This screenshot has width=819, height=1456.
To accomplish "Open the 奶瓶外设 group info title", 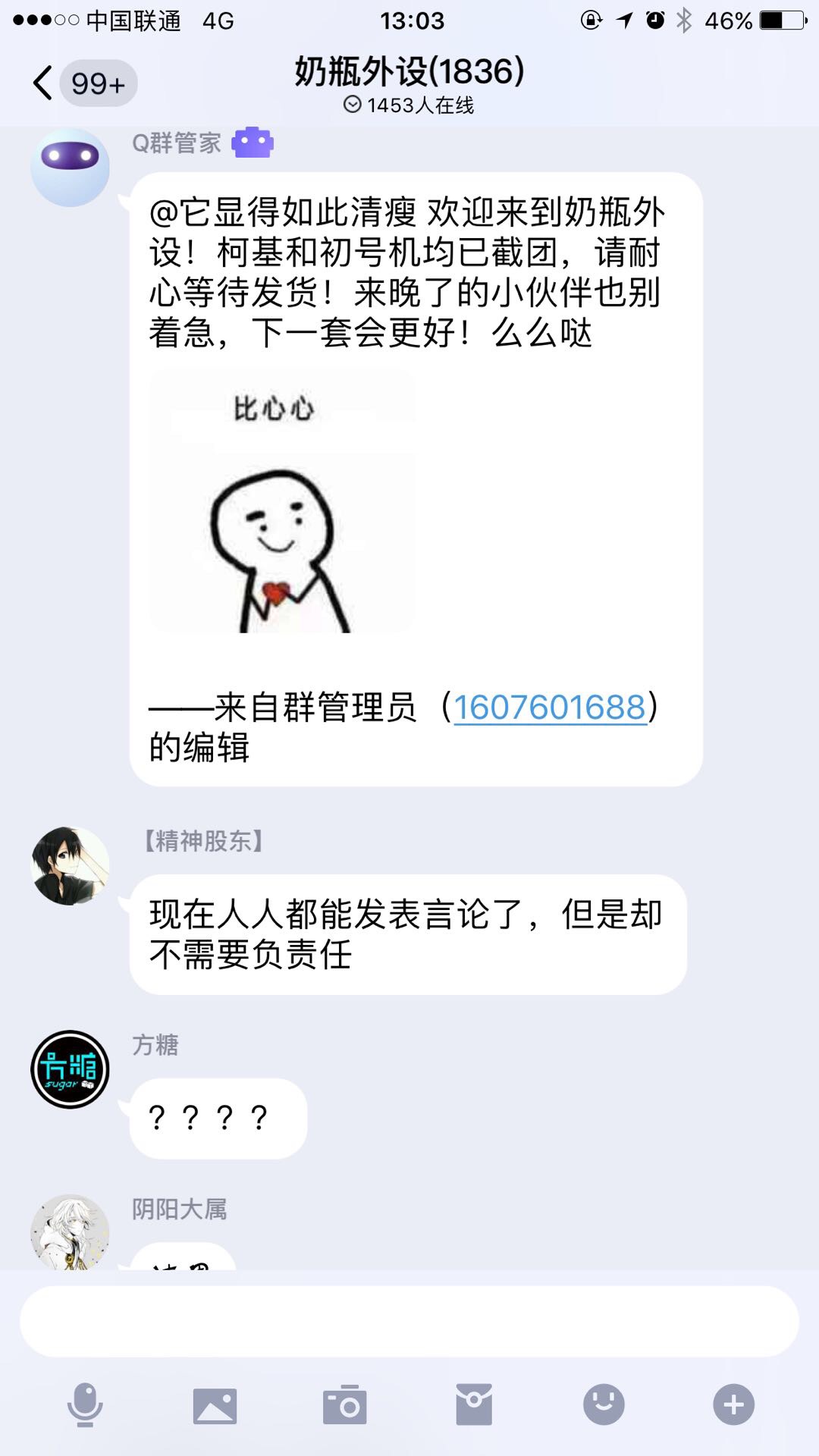I will tap(409, 73).
